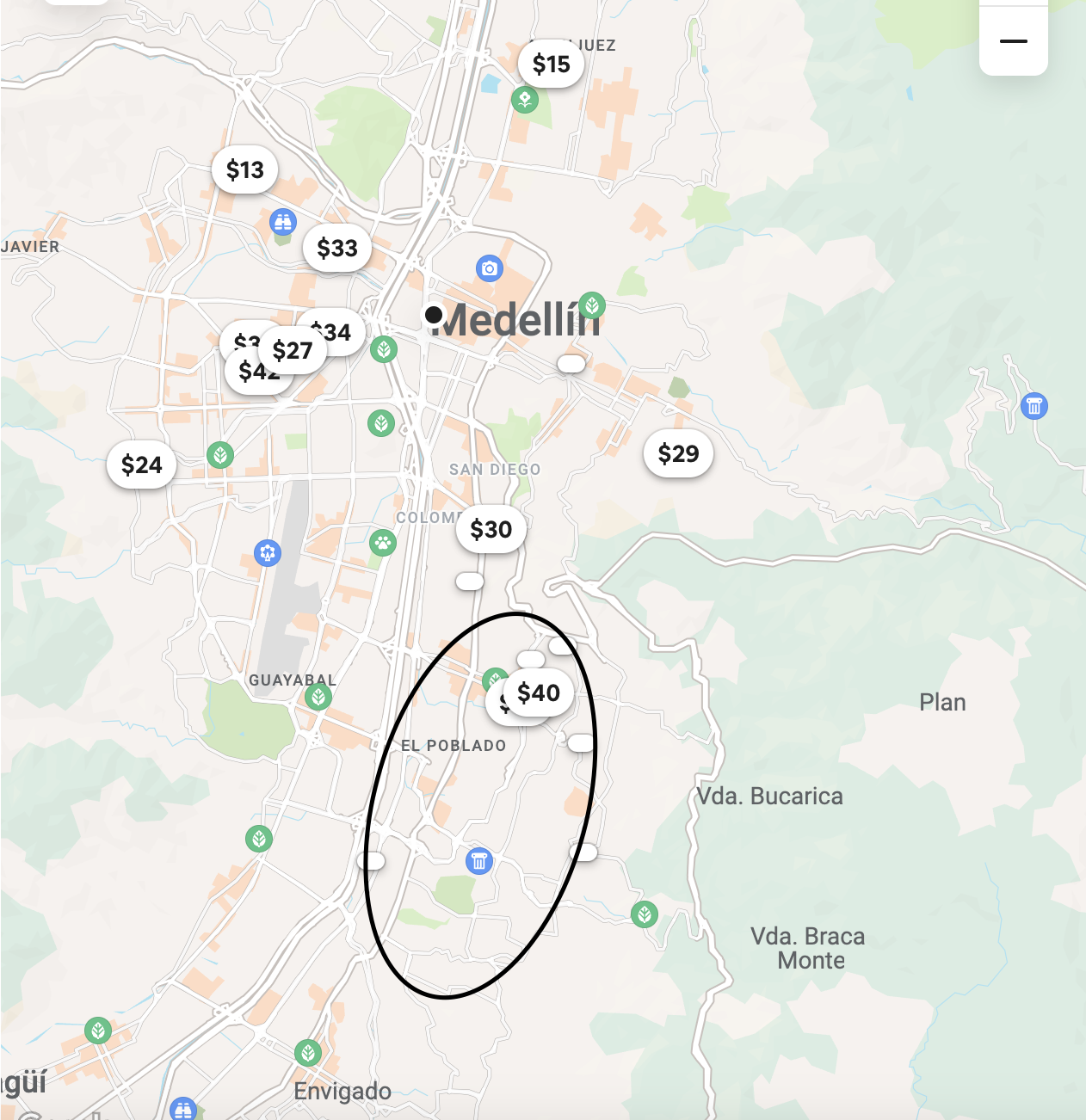Image resolution: width=1086 pixels, height=1120 pixels.
Task: Open the $15 listing pin
Action: coord(551,64)
